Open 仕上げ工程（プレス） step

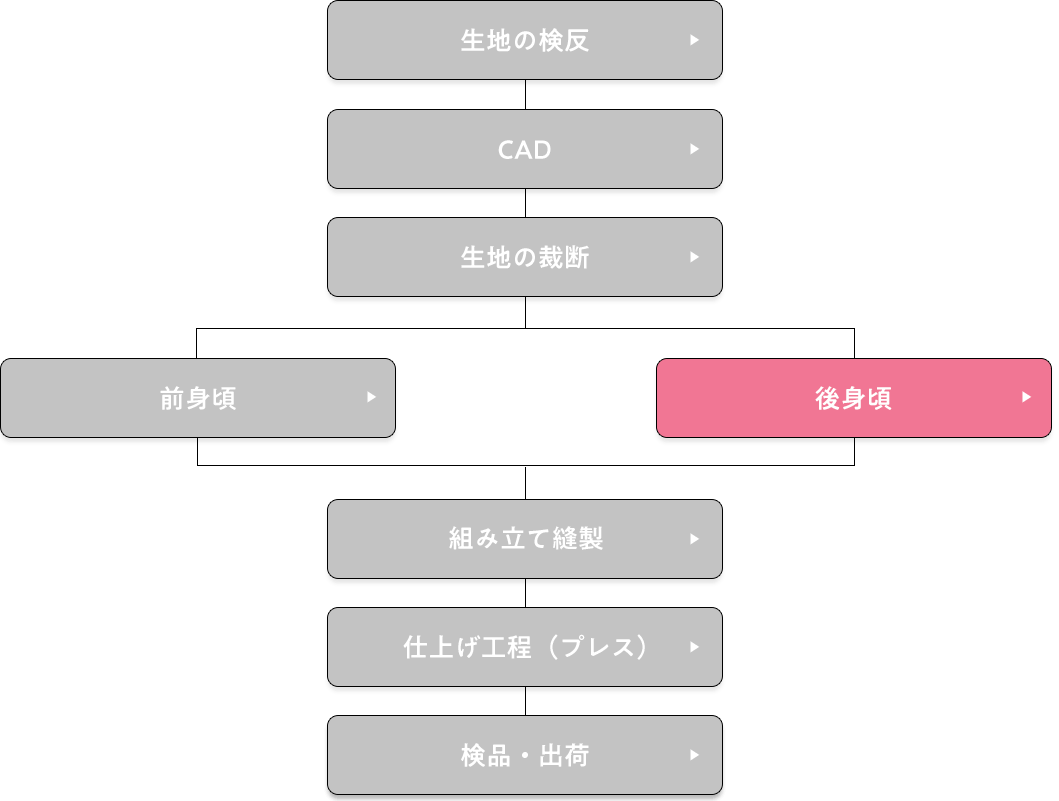524,647
